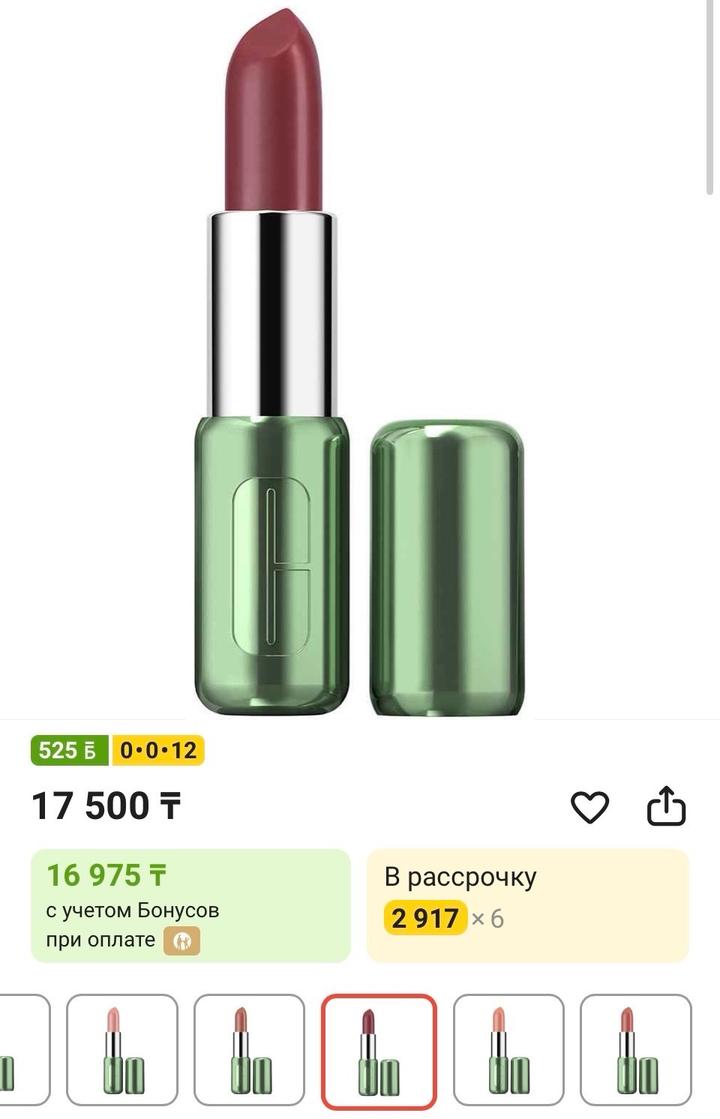The image size is (720, 1119).
Task: Choose the peach shade right after the selected one
Action: [508, 1051]
